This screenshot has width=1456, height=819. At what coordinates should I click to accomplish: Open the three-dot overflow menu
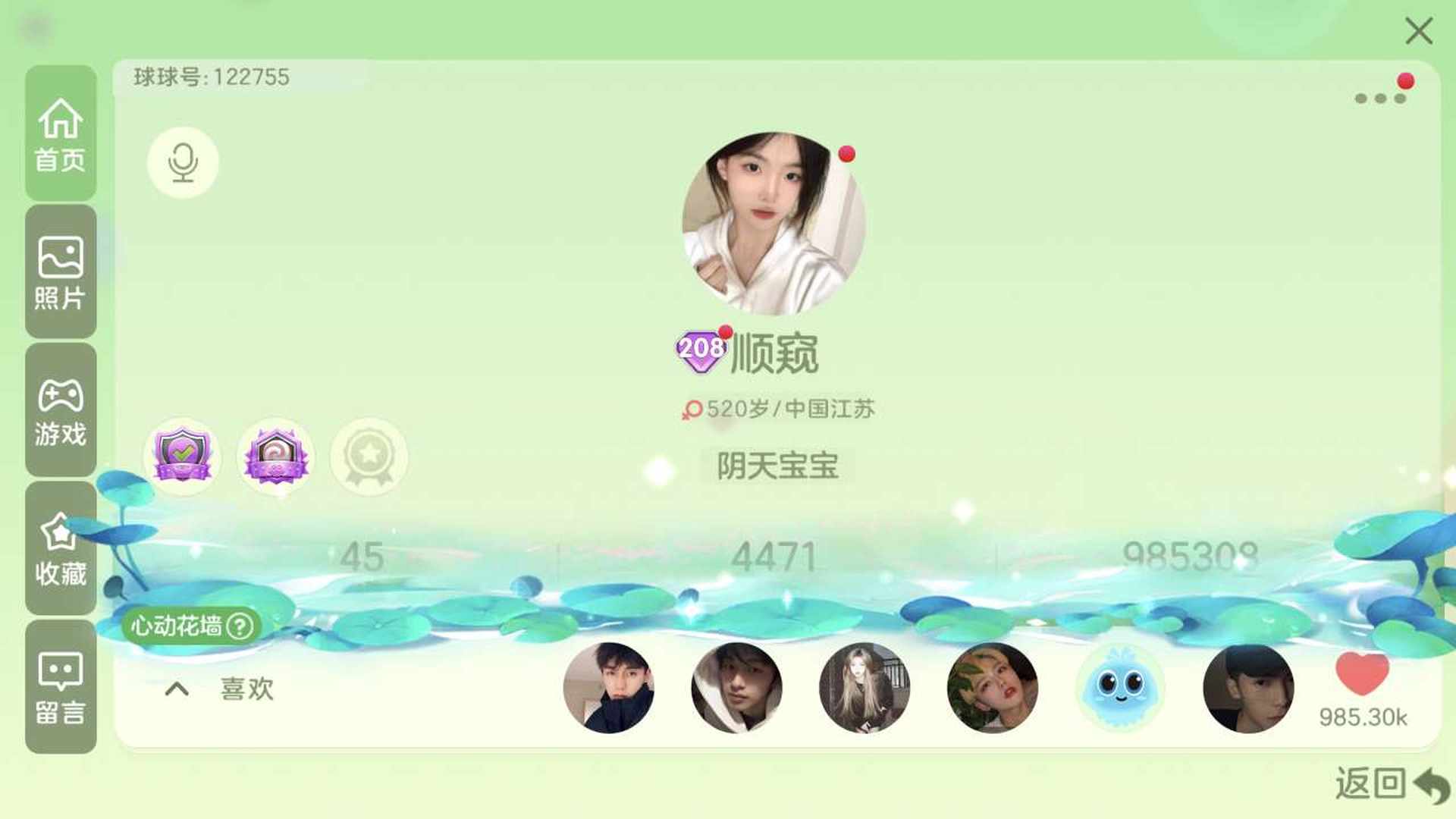1380,98
